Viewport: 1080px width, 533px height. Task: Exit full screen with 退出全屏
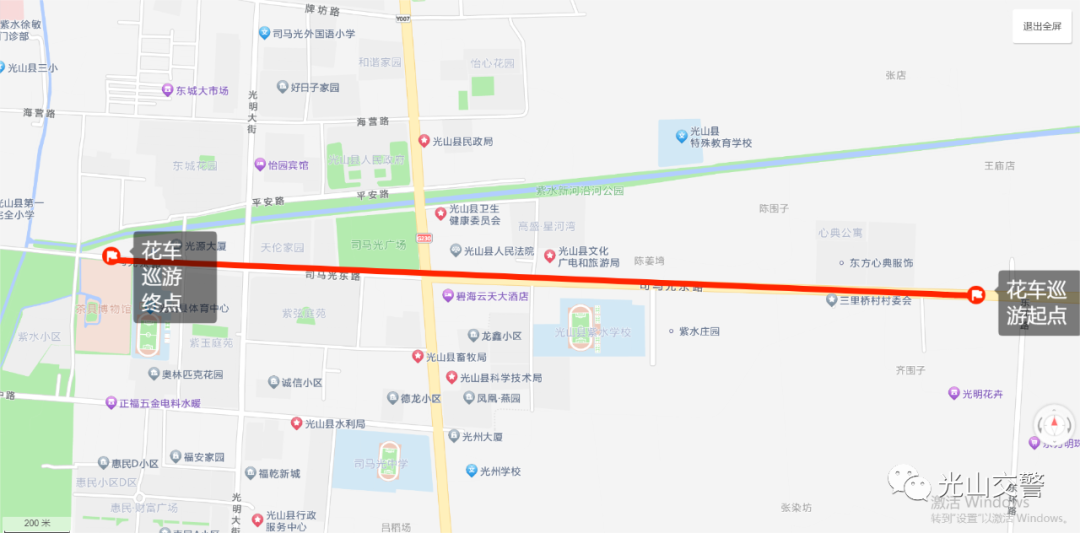[1041, 27]
